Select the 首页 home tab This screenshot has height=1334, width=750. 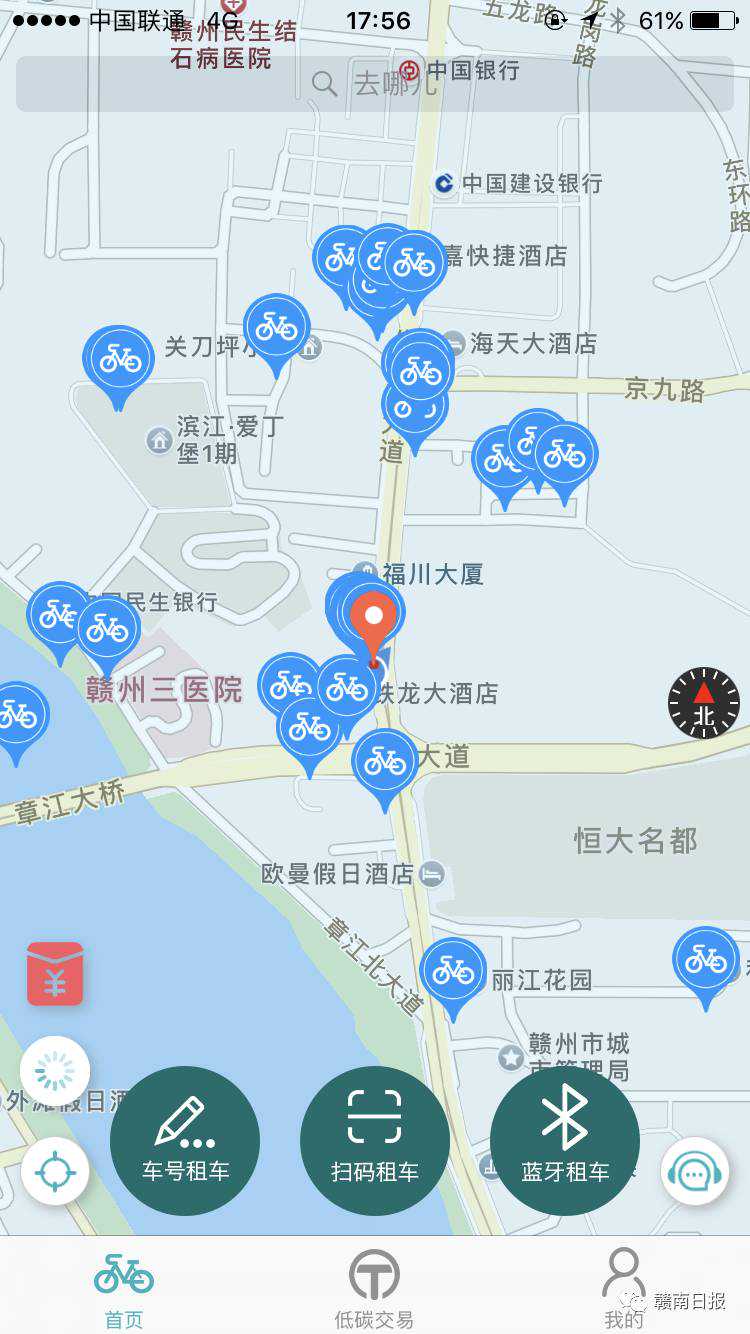click(x=124, y=1290)
